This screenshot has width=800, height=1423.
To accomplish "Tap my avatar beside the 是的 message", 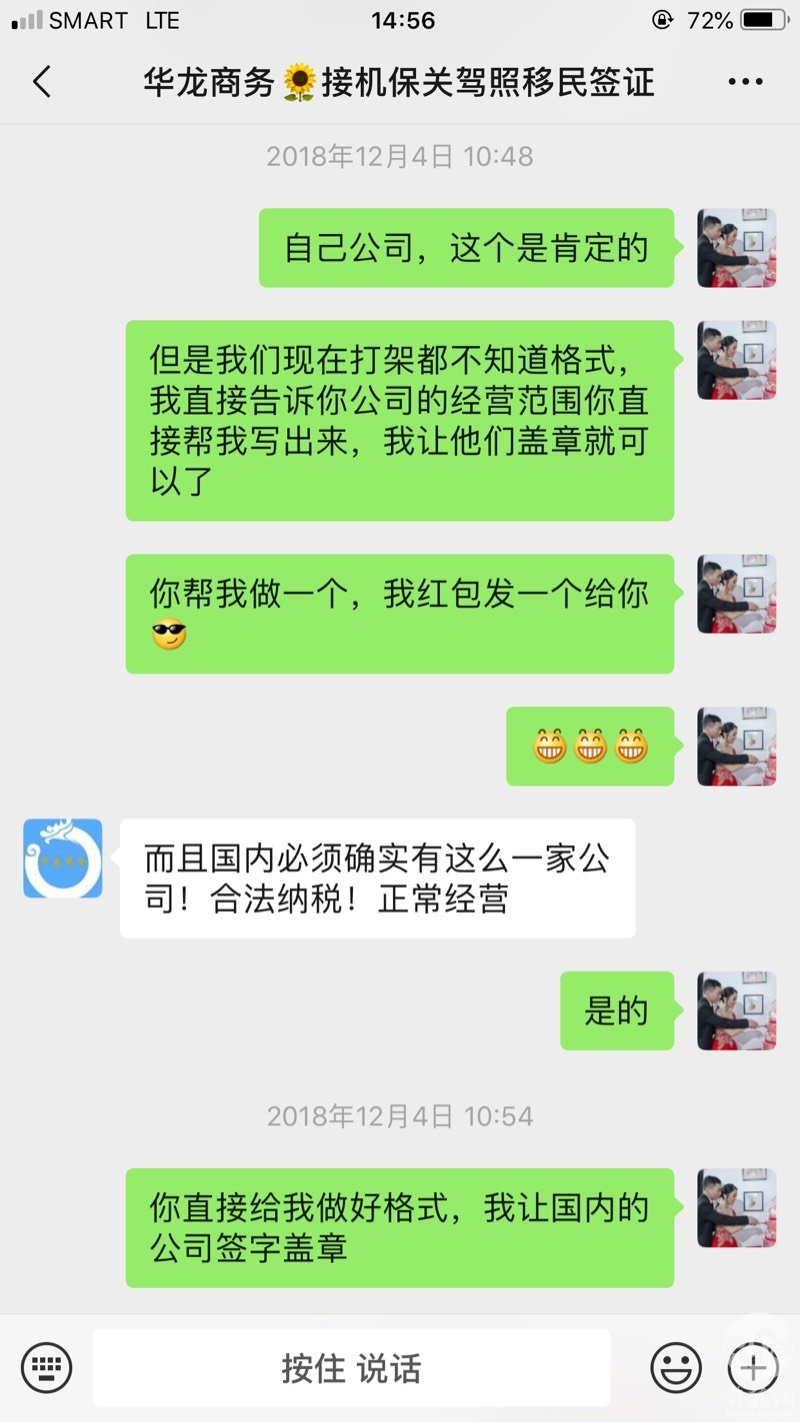I will pos(737,1010).
